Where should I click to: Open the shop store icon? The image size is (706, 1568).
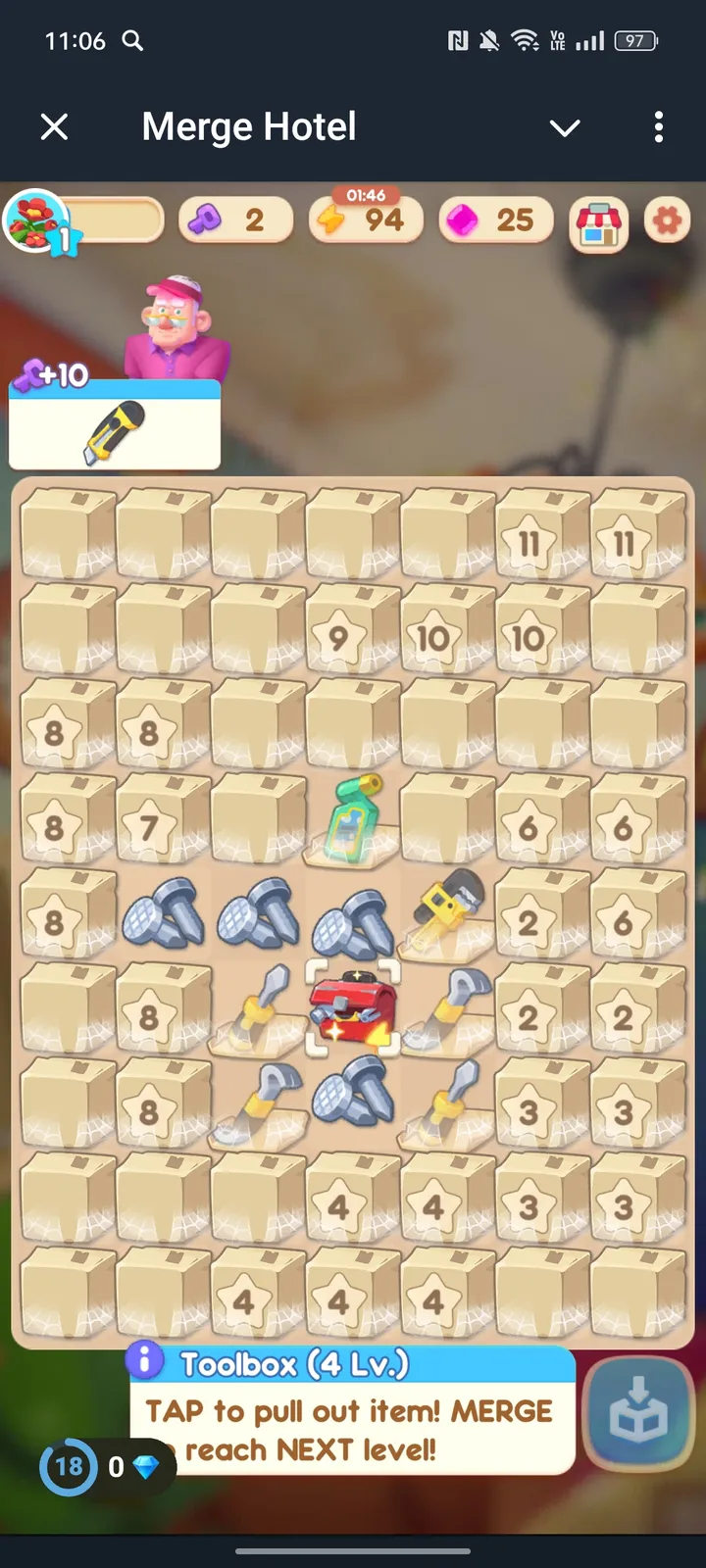[598, 223]
